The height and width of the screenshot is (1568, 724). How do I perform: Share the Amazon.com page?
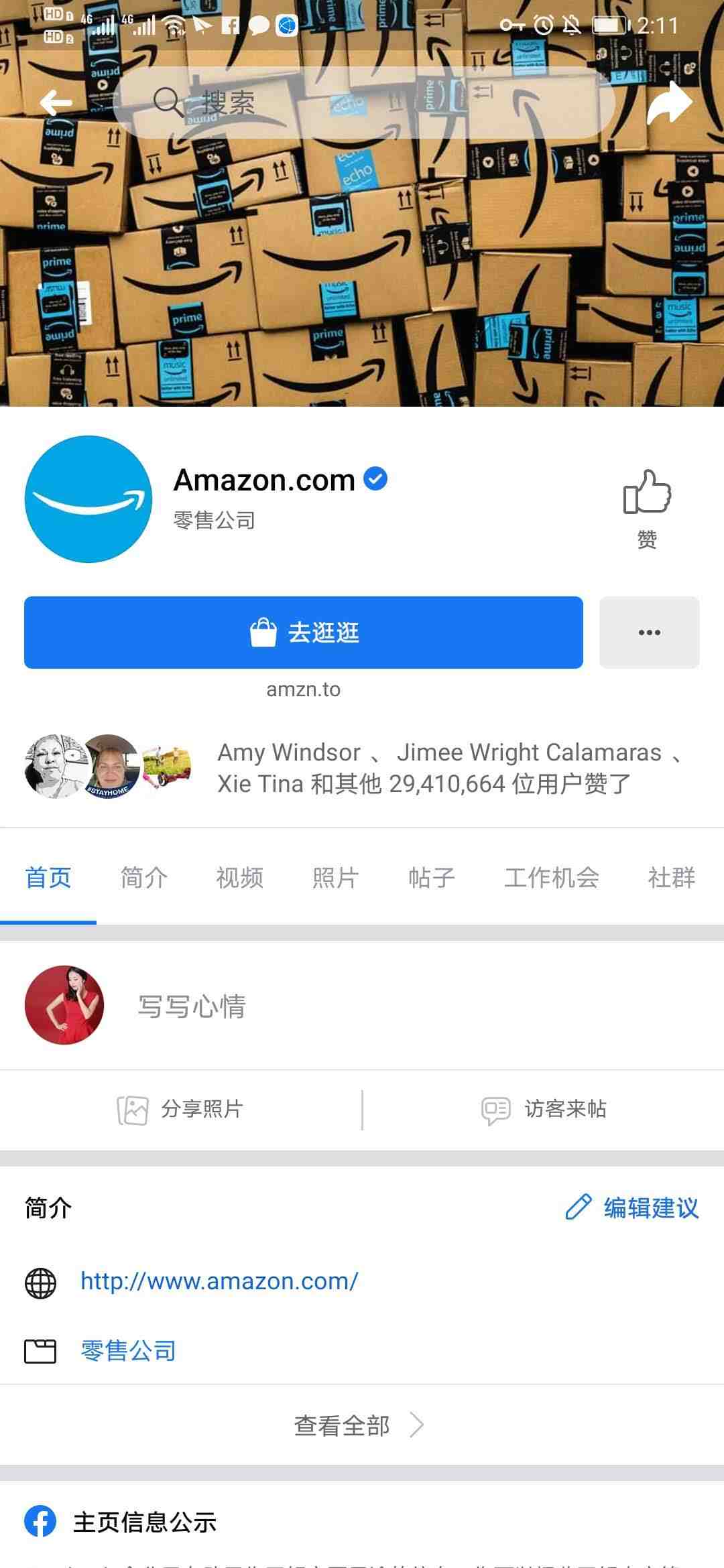[x=669, y=103]
